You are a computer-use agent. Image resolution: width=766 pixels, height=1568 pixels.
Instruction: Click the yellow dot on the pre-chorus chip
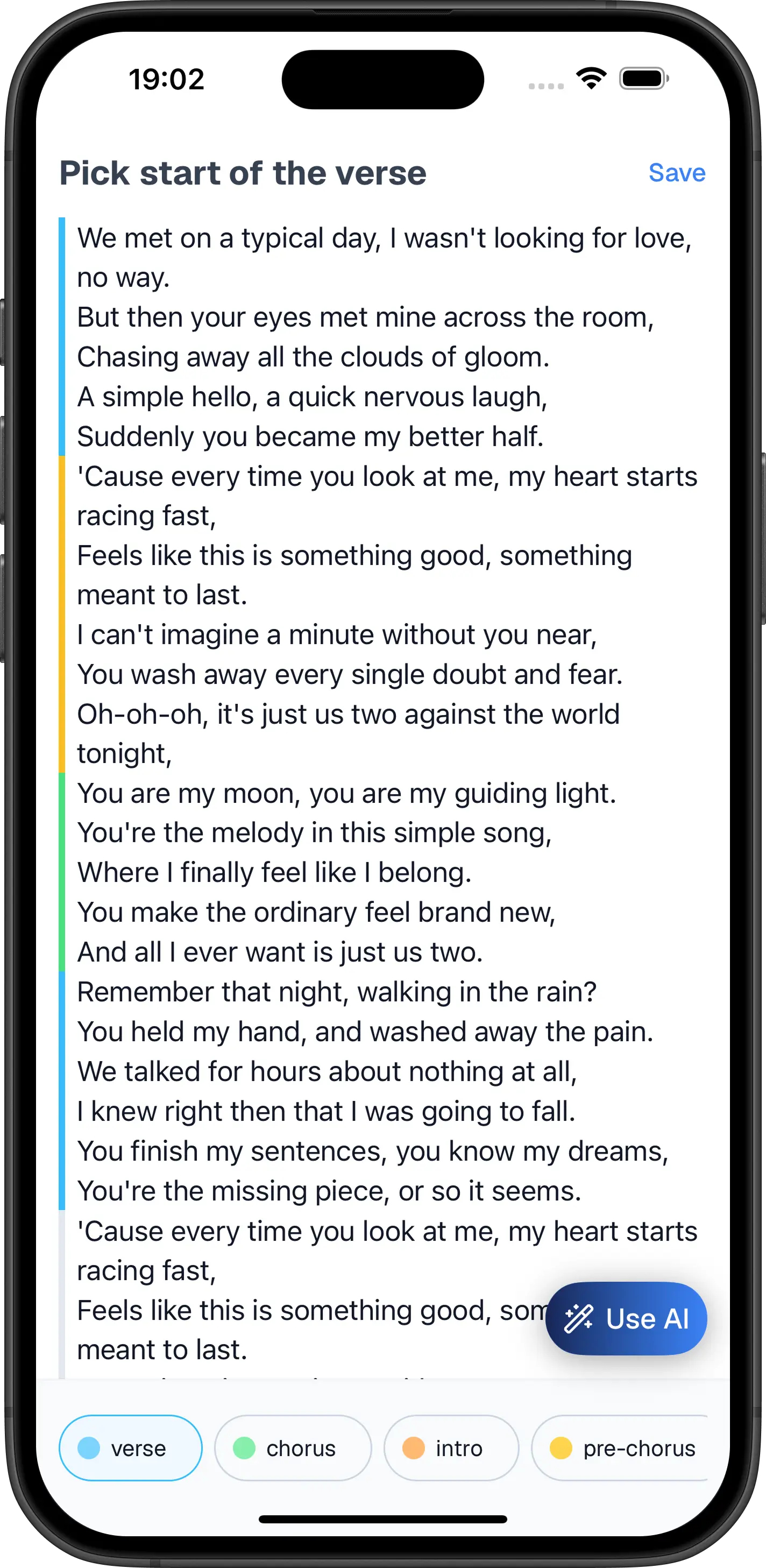pos(561,1448)
